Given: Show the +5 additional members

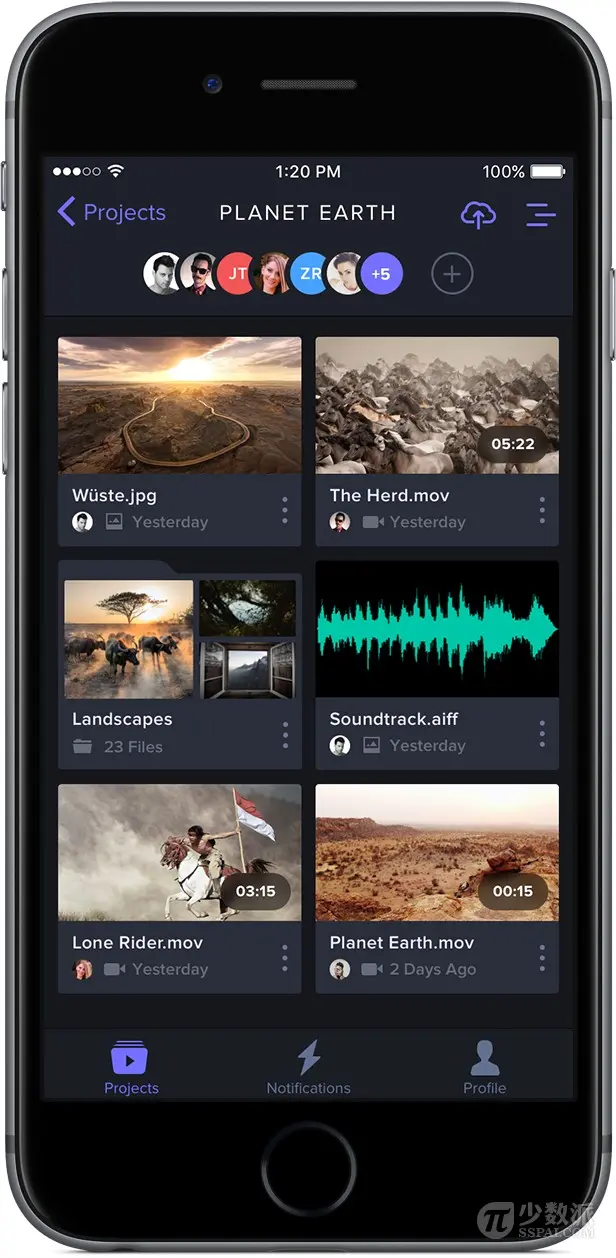Looking at the screenshot, I should coord(381,274).
